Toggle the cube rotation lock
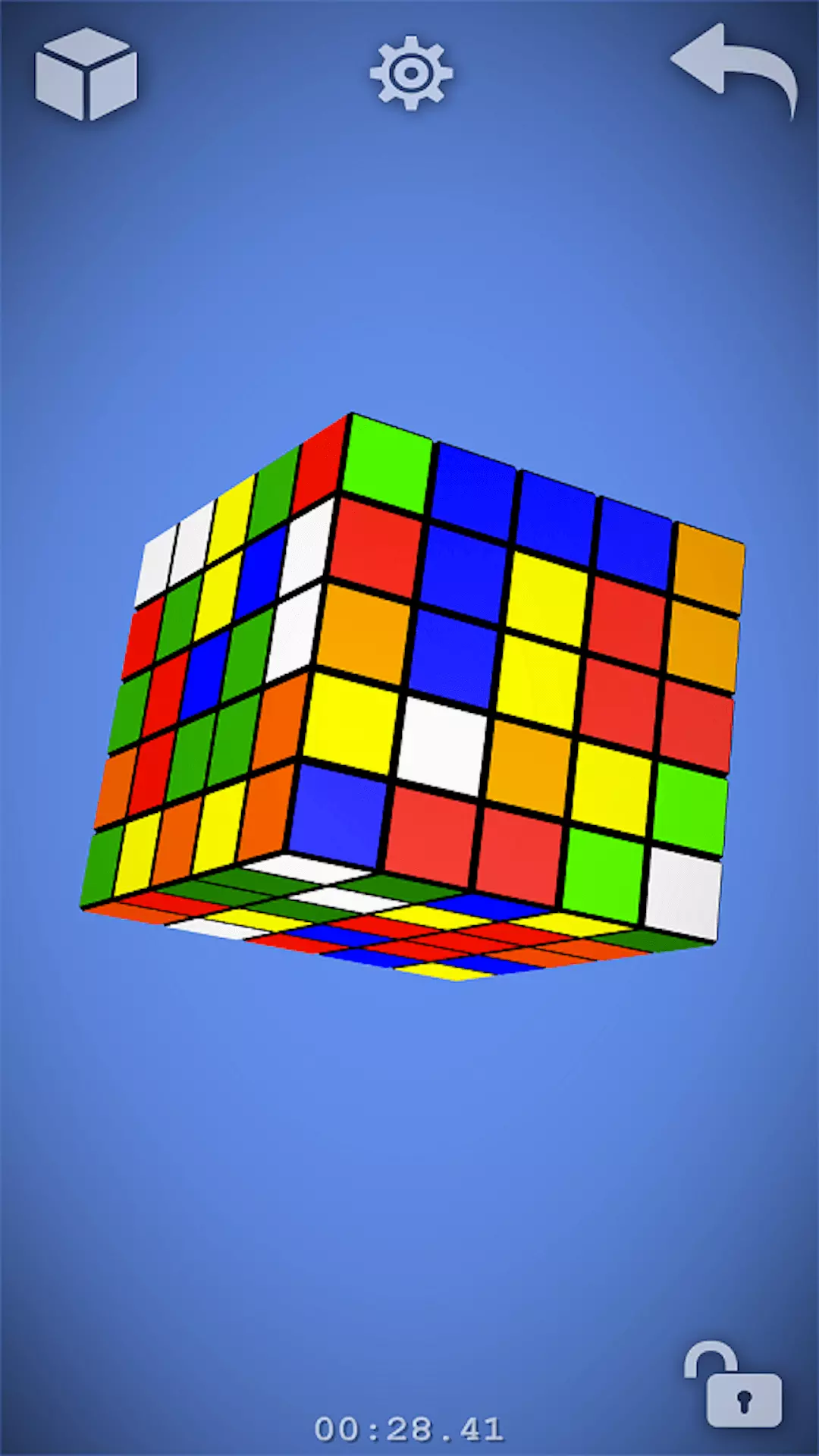Viewport: 819px width, 1456px height. (x=733, y=1384)
